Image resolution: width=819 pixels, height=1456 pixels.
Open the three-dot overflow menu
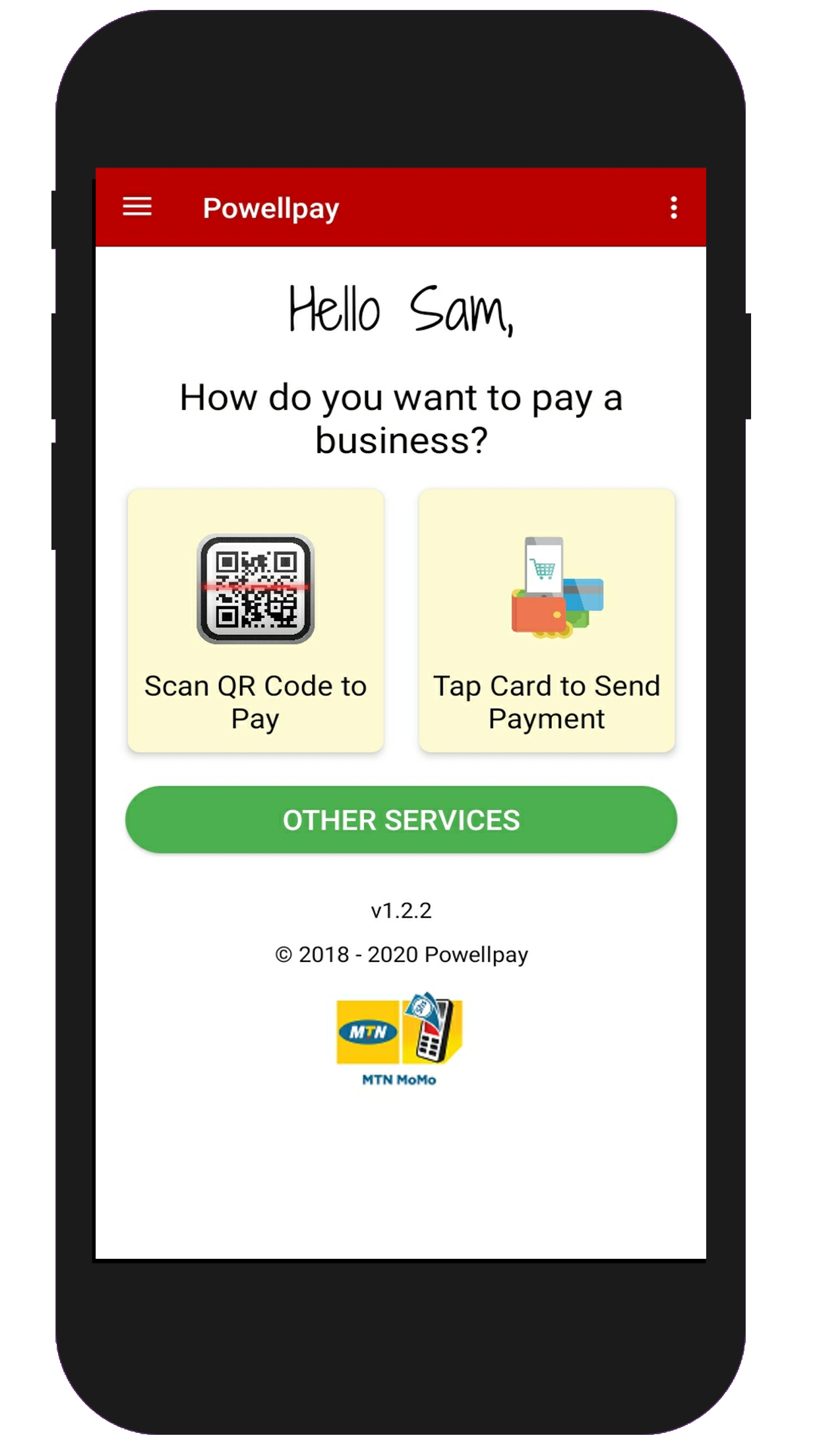pyautogui.click(x=673, y=208)
